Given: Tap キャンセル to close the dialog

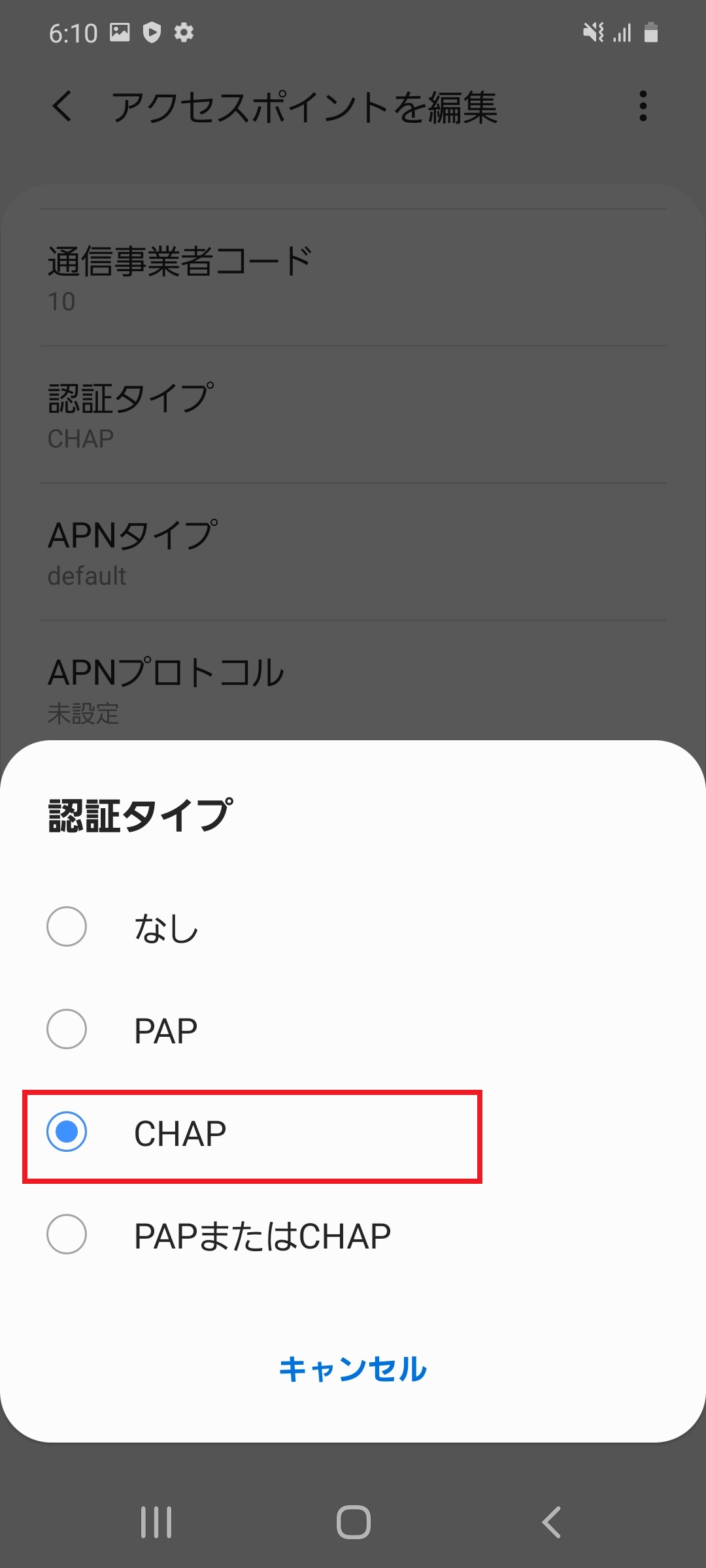Looking at the screenshot, I should pos(353,1369).
